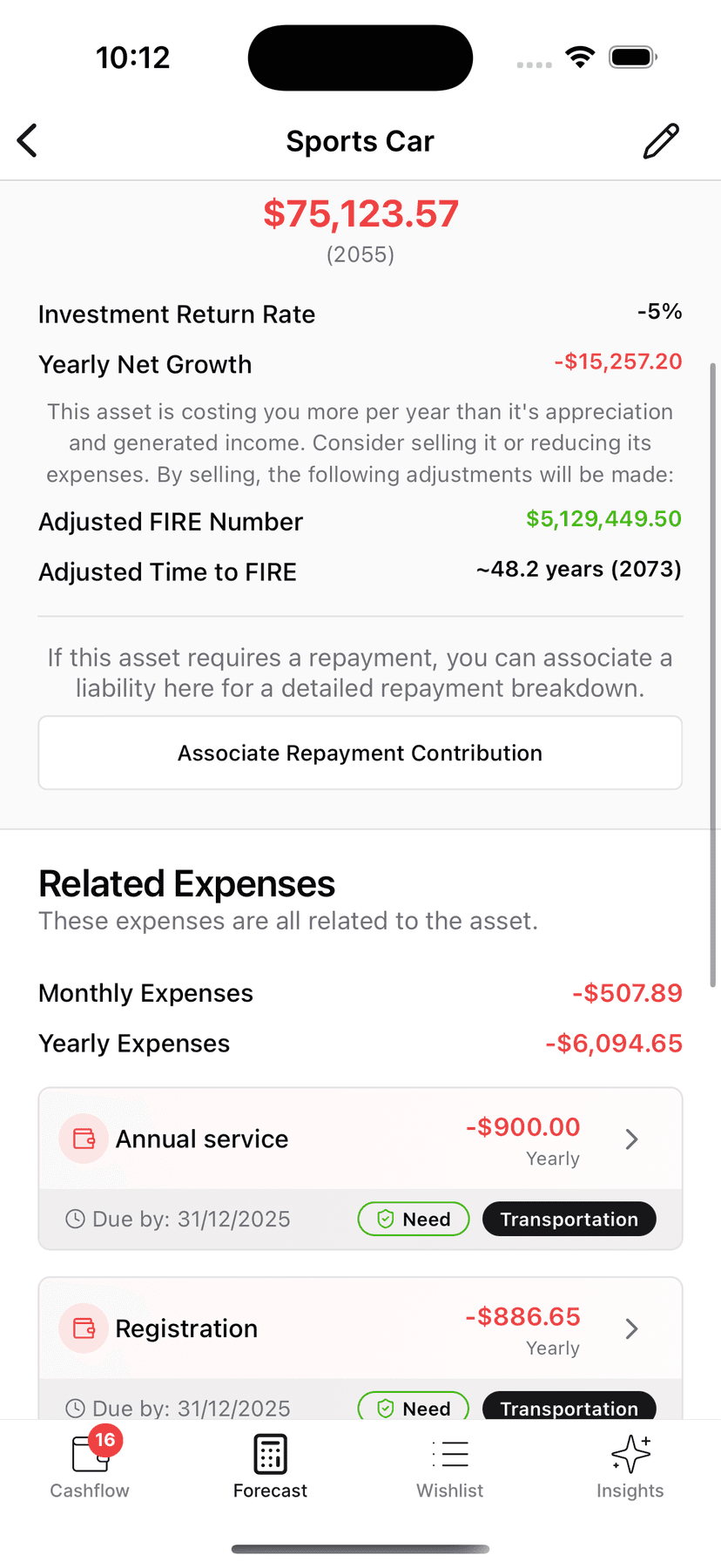
Task: Tap the Cashflow notification badge showing 16
Action: [x=104, y=1440]
